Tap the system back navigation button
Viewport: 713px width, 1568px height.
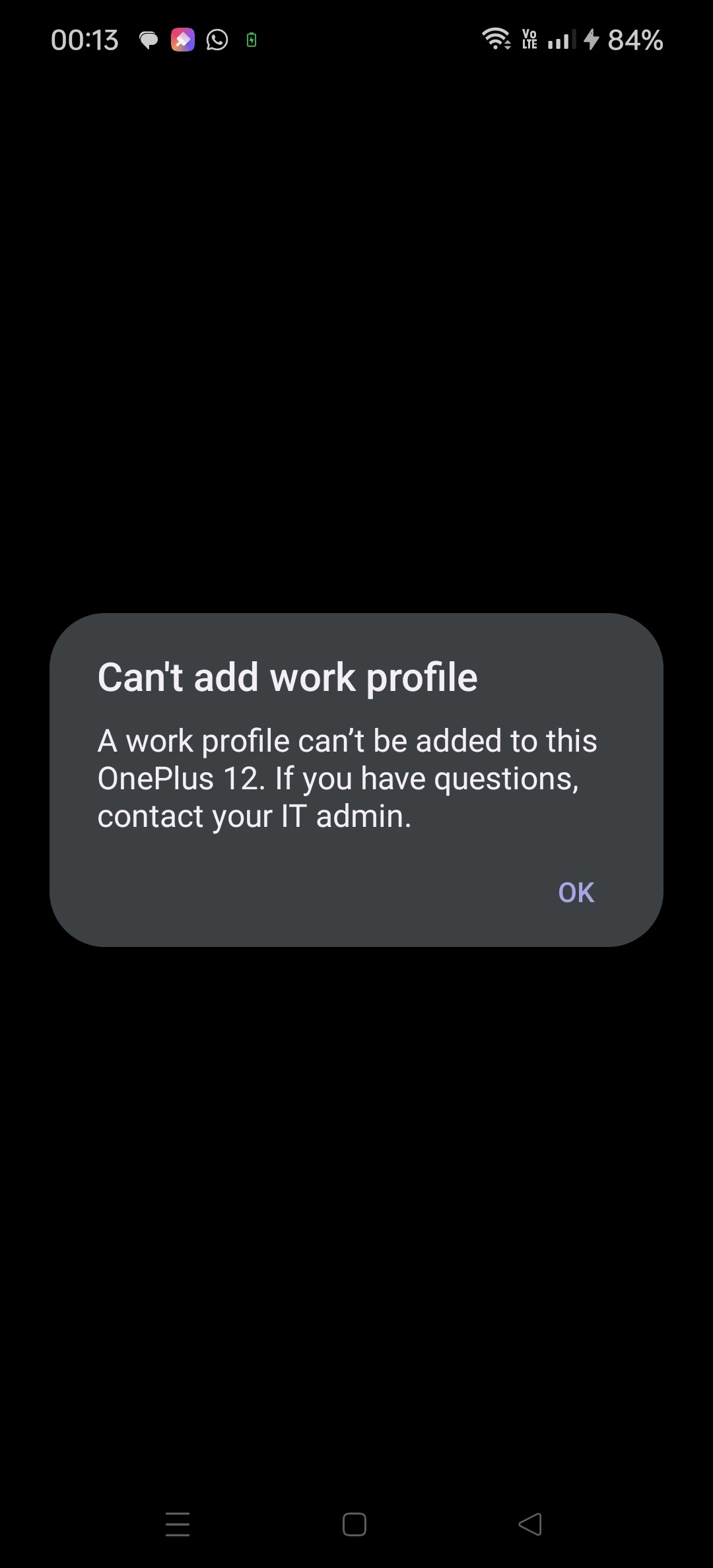[x=530, y=1524]
